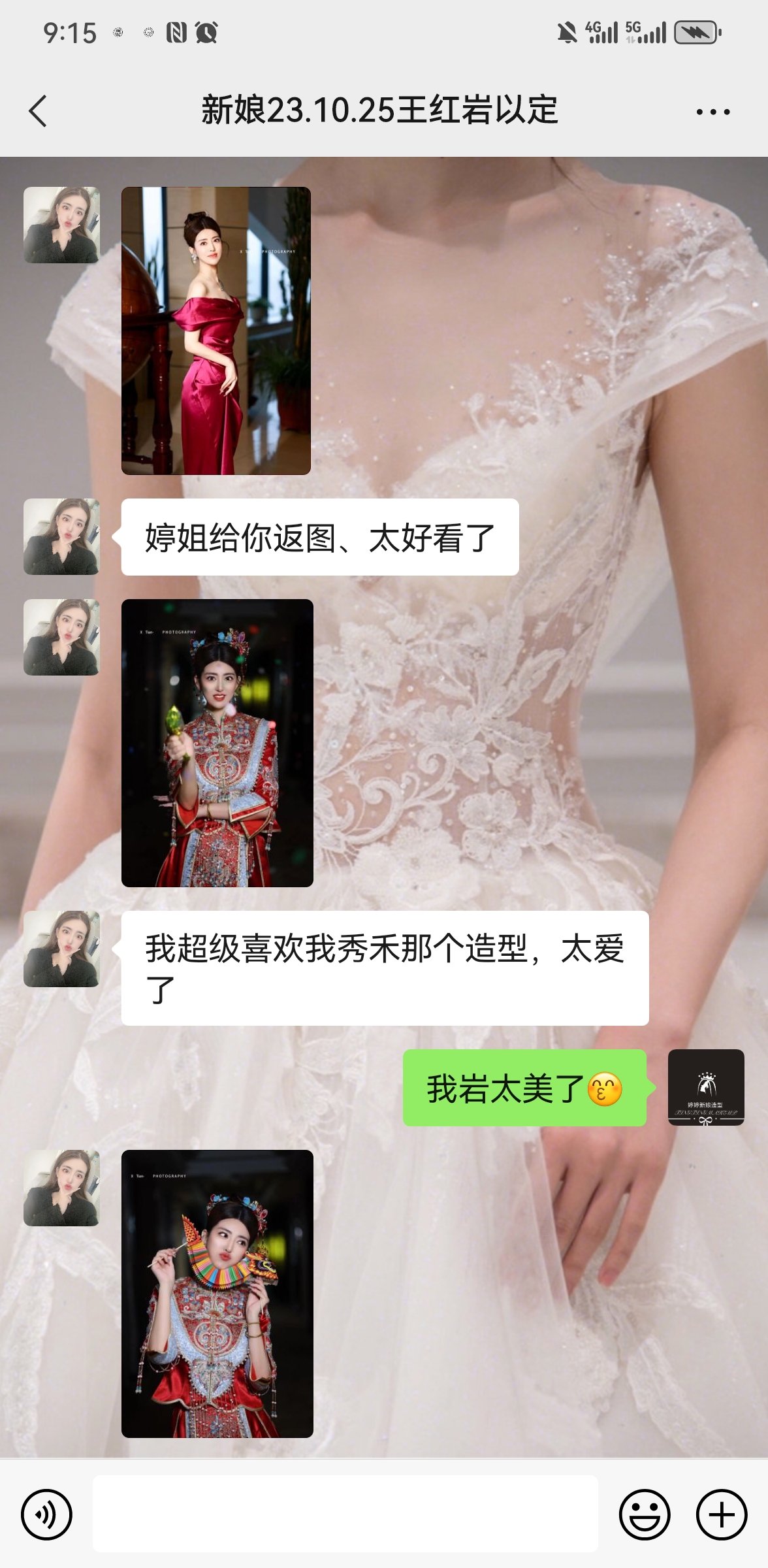Open the three-dot chat info menu
Viewport: 768px width, 1568px height.
pyautogui.click(x=712, y=112)
